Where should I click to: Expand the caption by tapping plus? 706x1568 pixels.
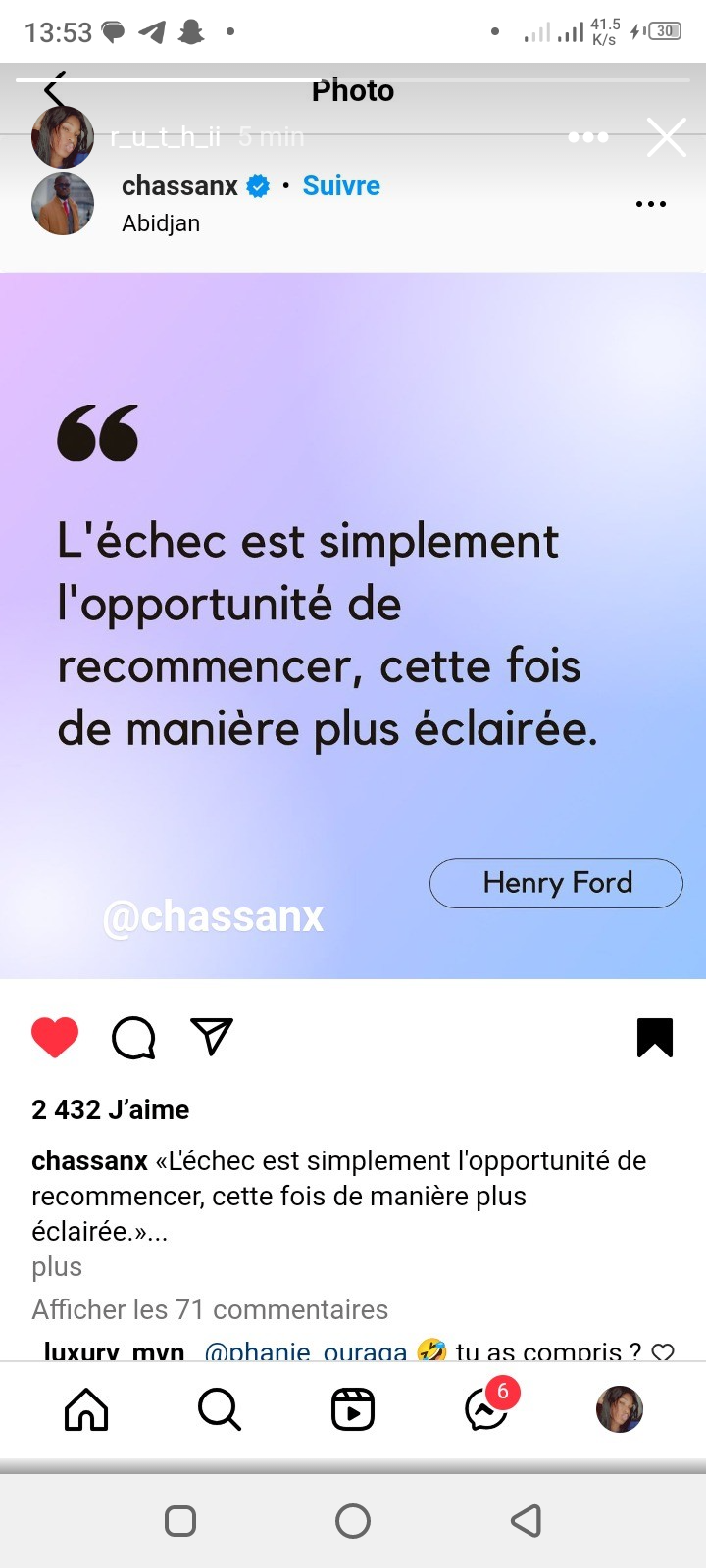click(57, 1266)
